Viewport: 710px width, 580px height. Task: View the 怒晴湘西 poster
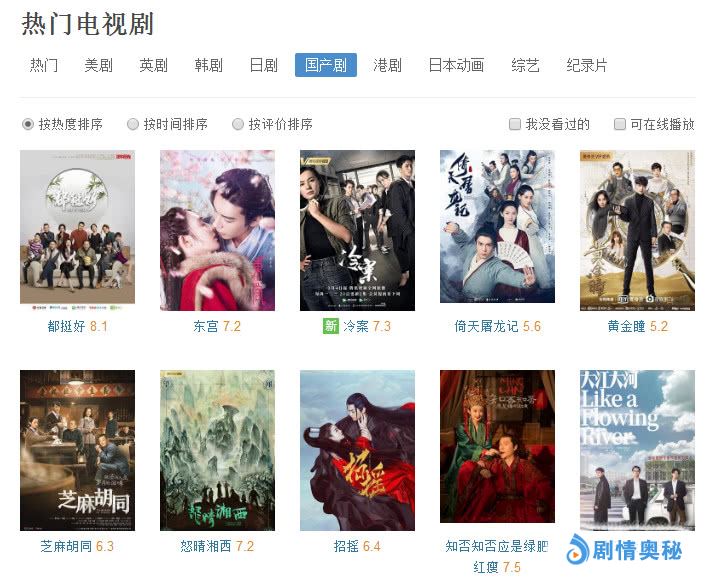tap(217, 450)
